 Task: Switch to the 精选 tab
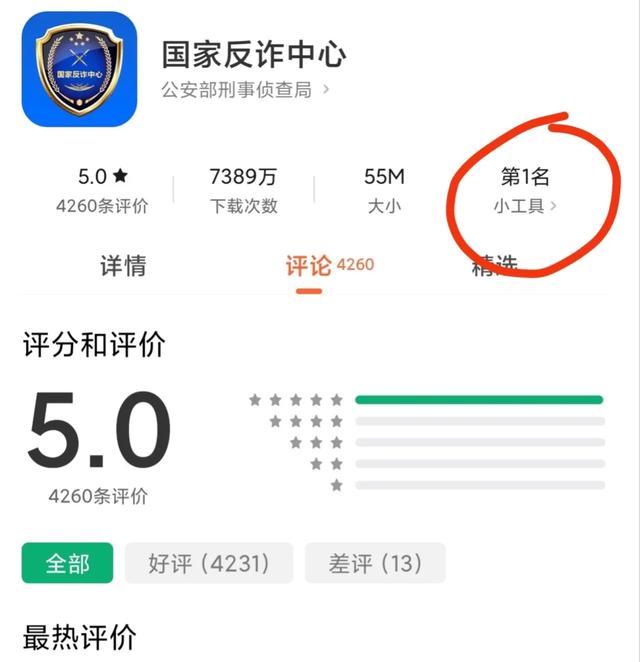(495, 266)
